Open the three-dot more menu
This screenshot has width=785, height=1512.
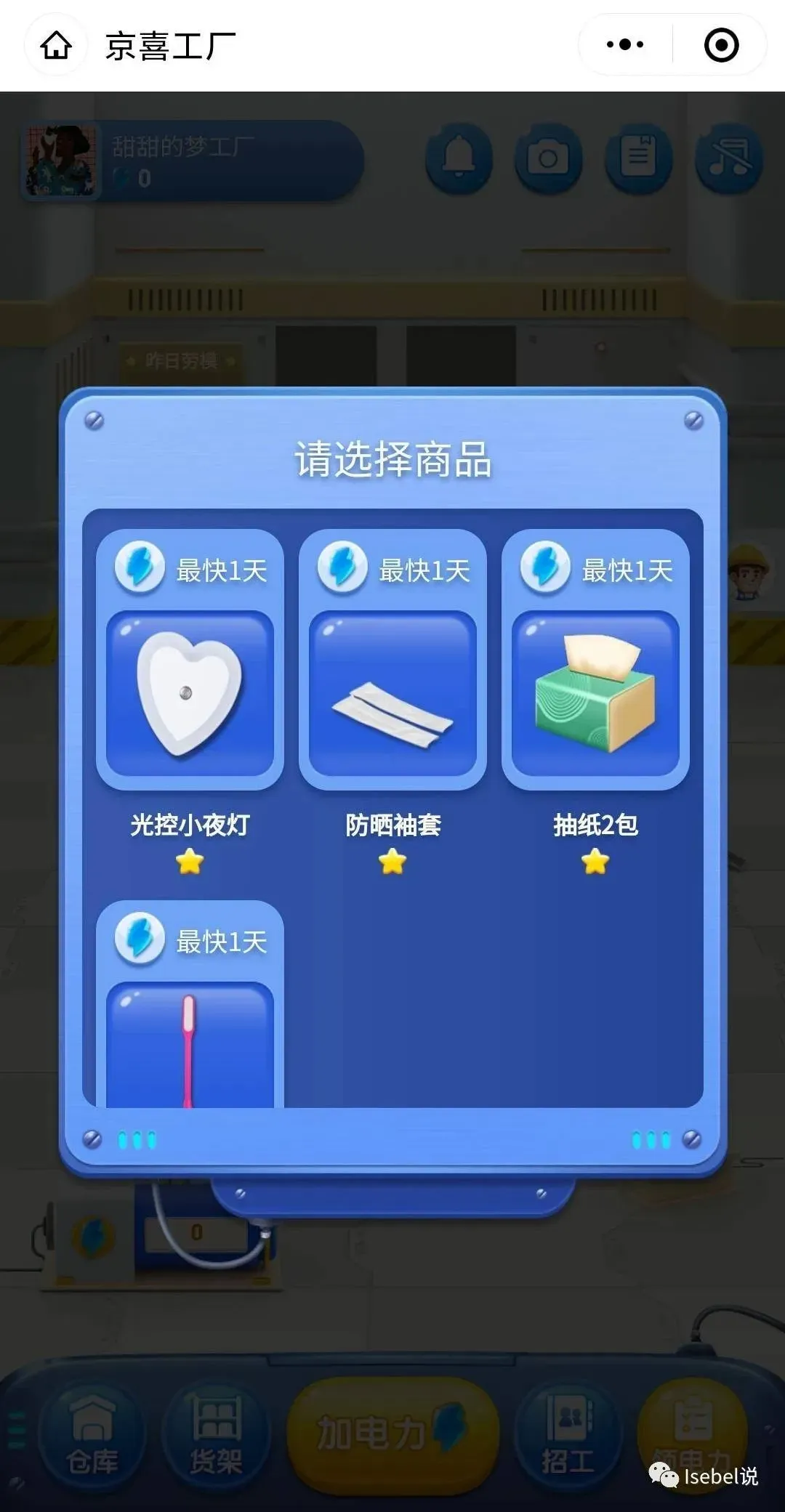(x=625, y=45)
